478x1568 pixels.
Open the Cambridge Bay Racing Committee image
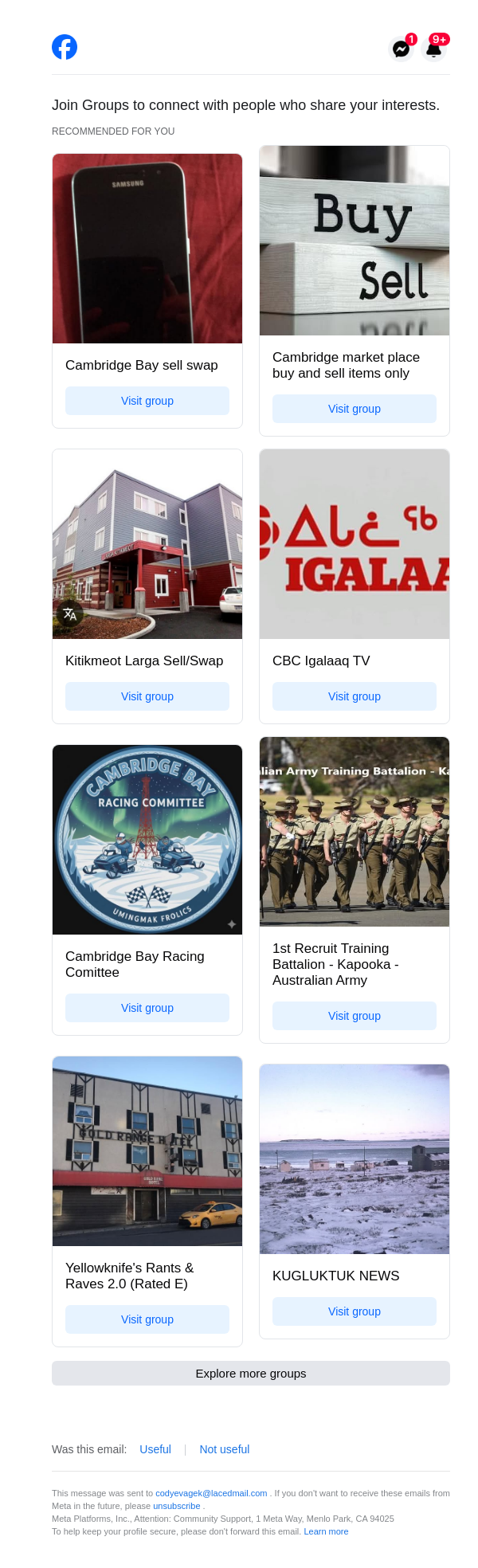coord(147,840)
